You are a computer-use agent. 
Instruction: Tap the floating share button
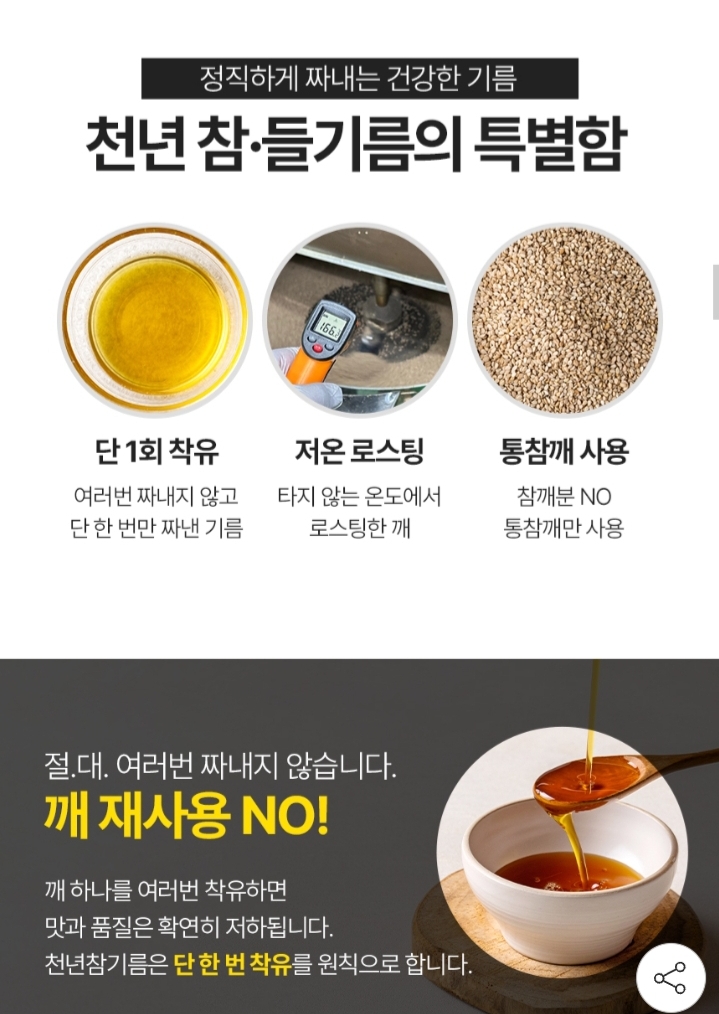pos(670,977)
